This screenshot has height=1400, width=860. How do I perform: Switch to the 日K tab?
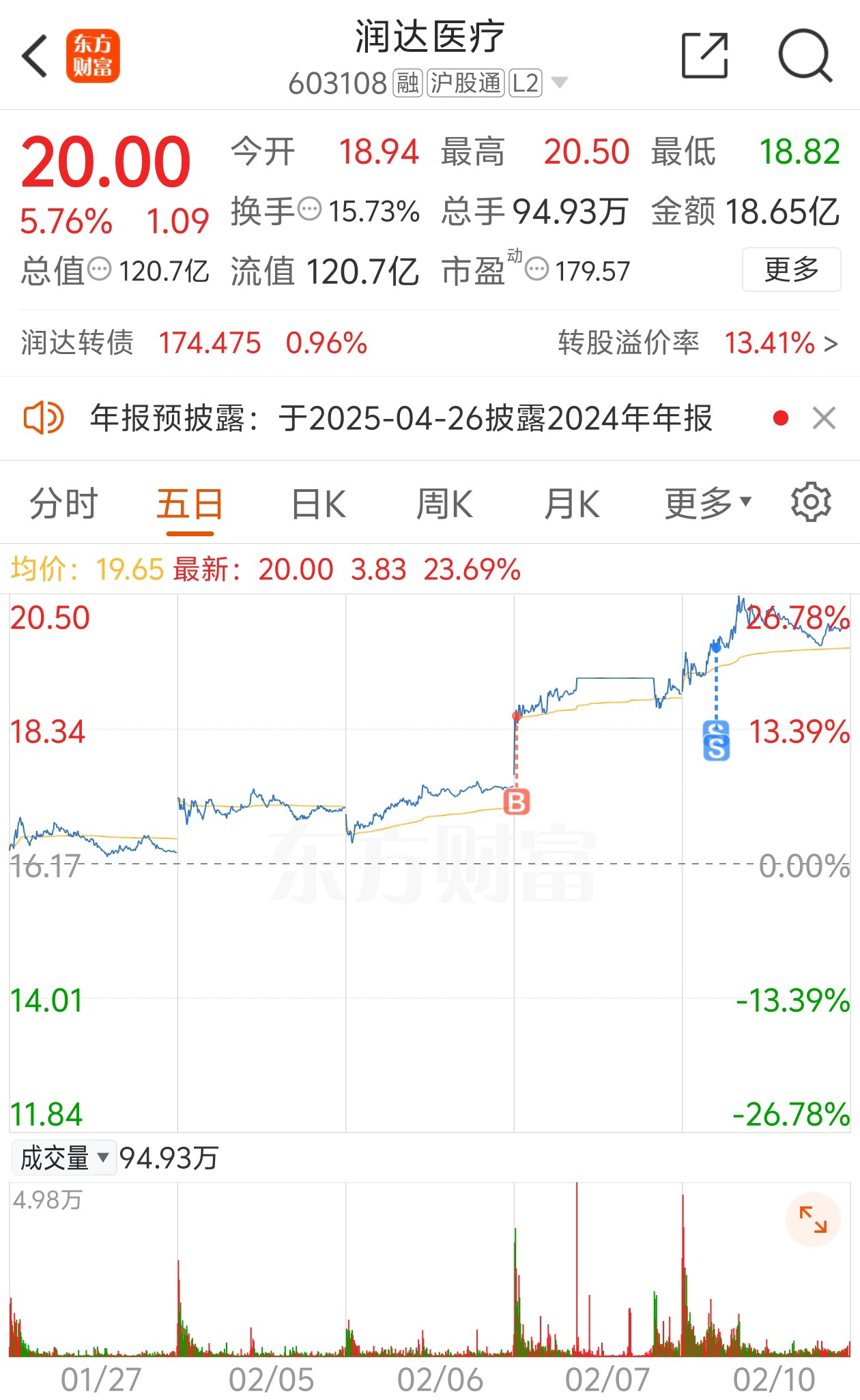pyautogui.click(x=319, y=504)
